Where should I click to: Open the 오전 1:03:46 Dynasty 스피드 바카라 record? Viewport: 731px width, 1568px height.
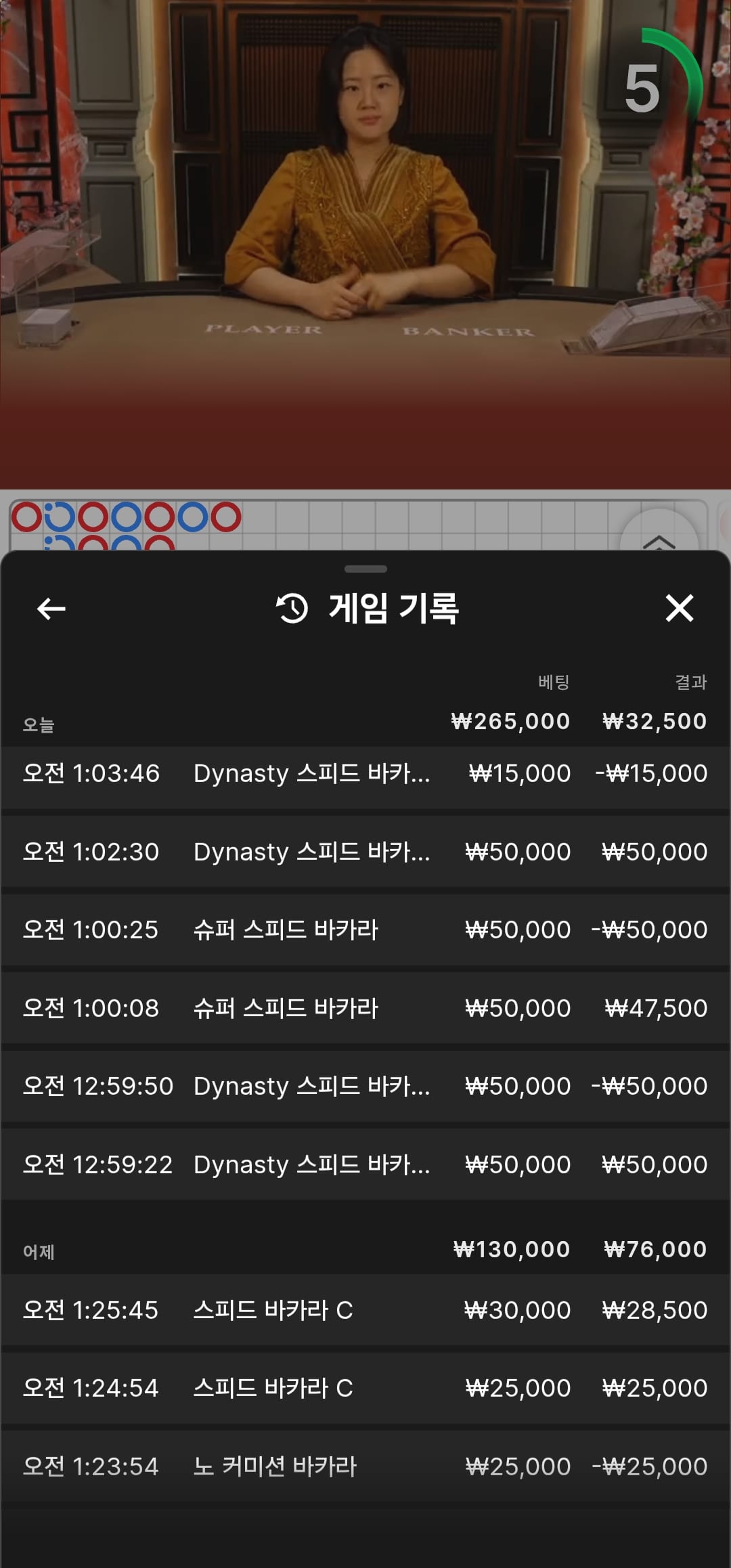coord(365,773)
